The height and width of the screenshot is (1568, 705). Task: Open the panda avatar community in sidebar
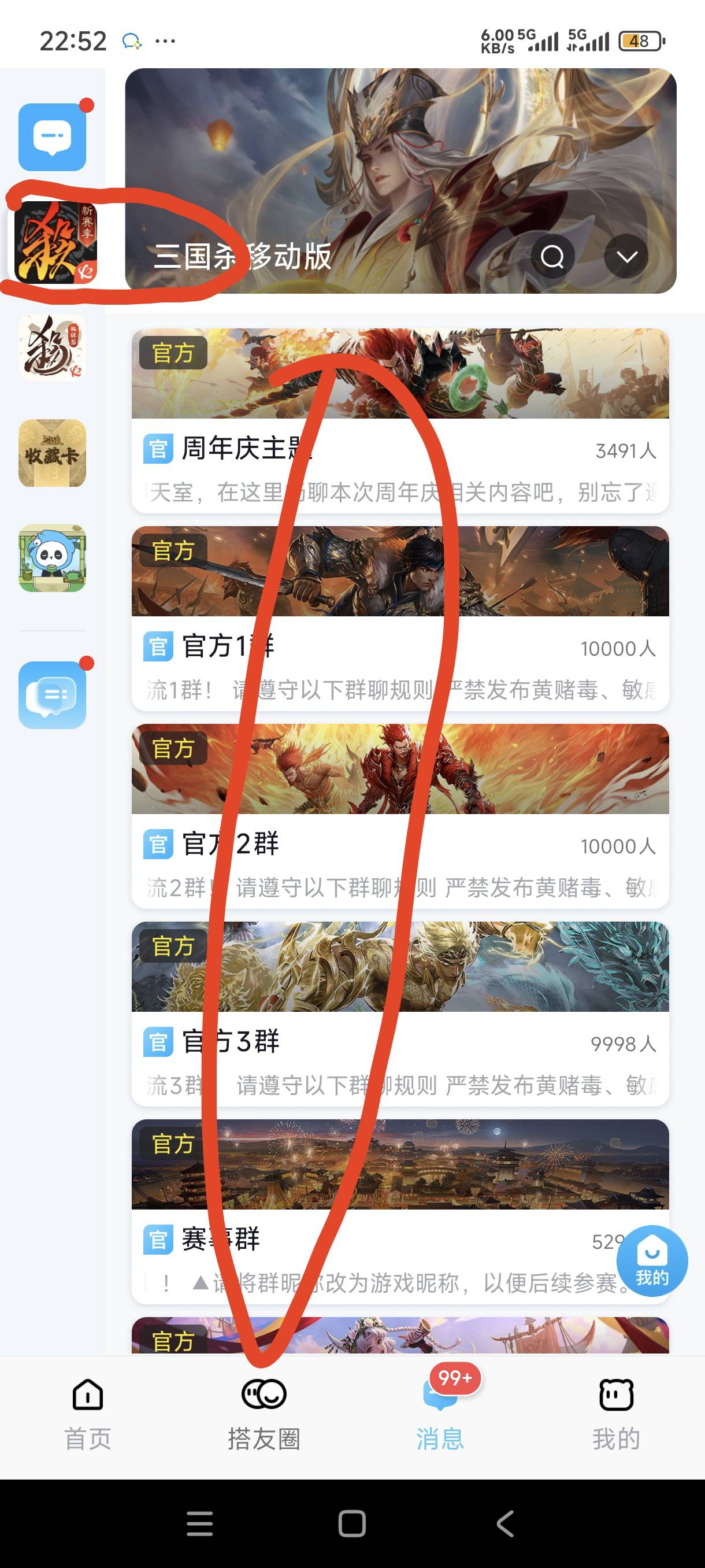(53, 558)
